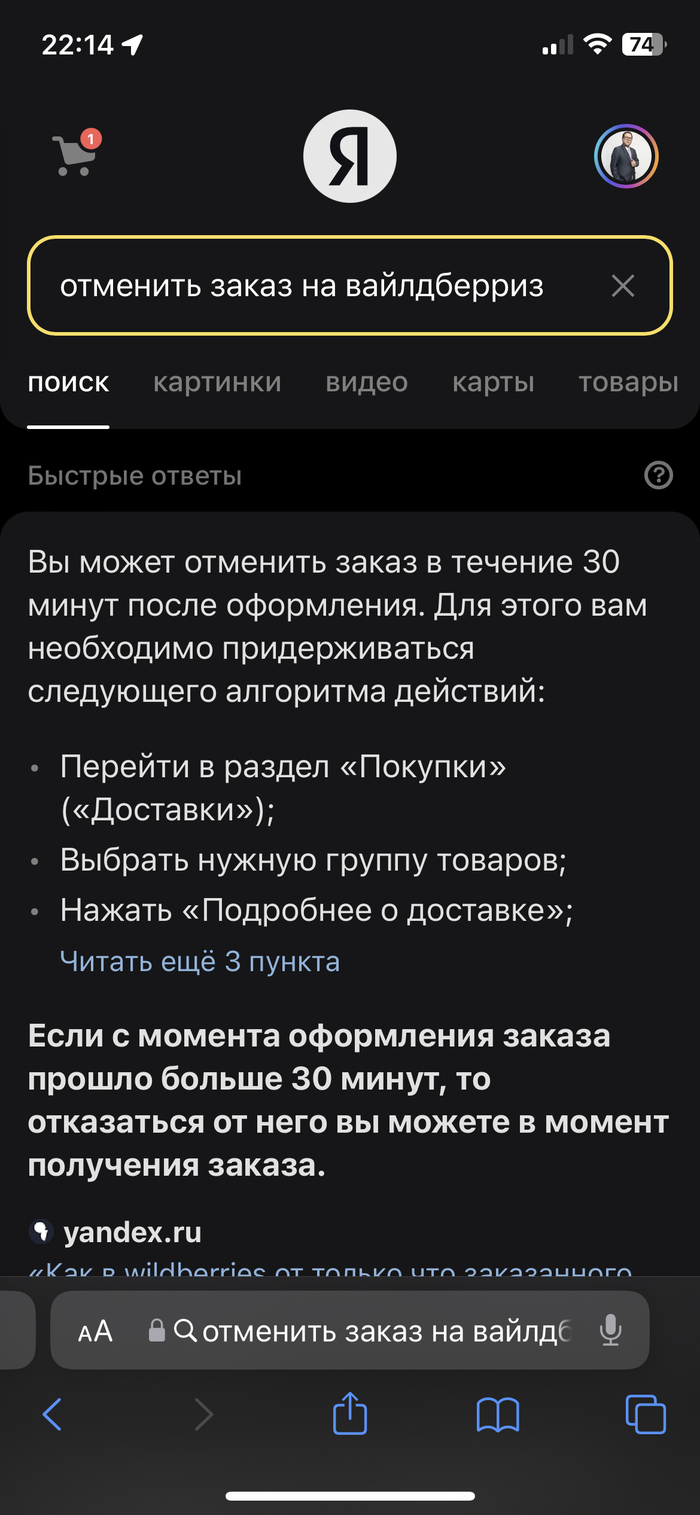Screen dimensions: 700x1515
Task: Edit the Yandex search query field
Action: [x=310, y=287]
